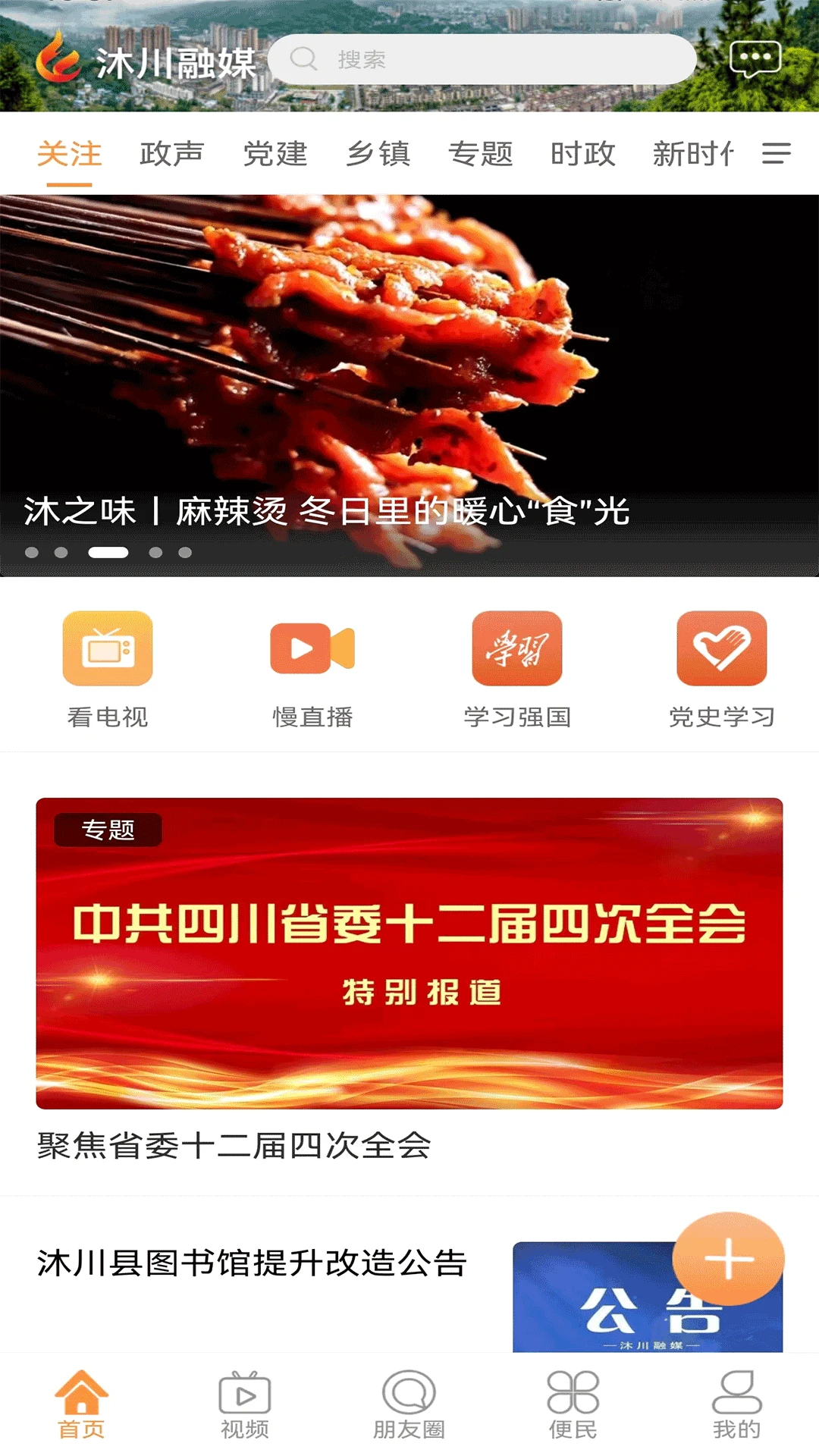Open 看电视 shortcut
The height and width of the screenshot is (1456, 819).
[x=108, y=669]
